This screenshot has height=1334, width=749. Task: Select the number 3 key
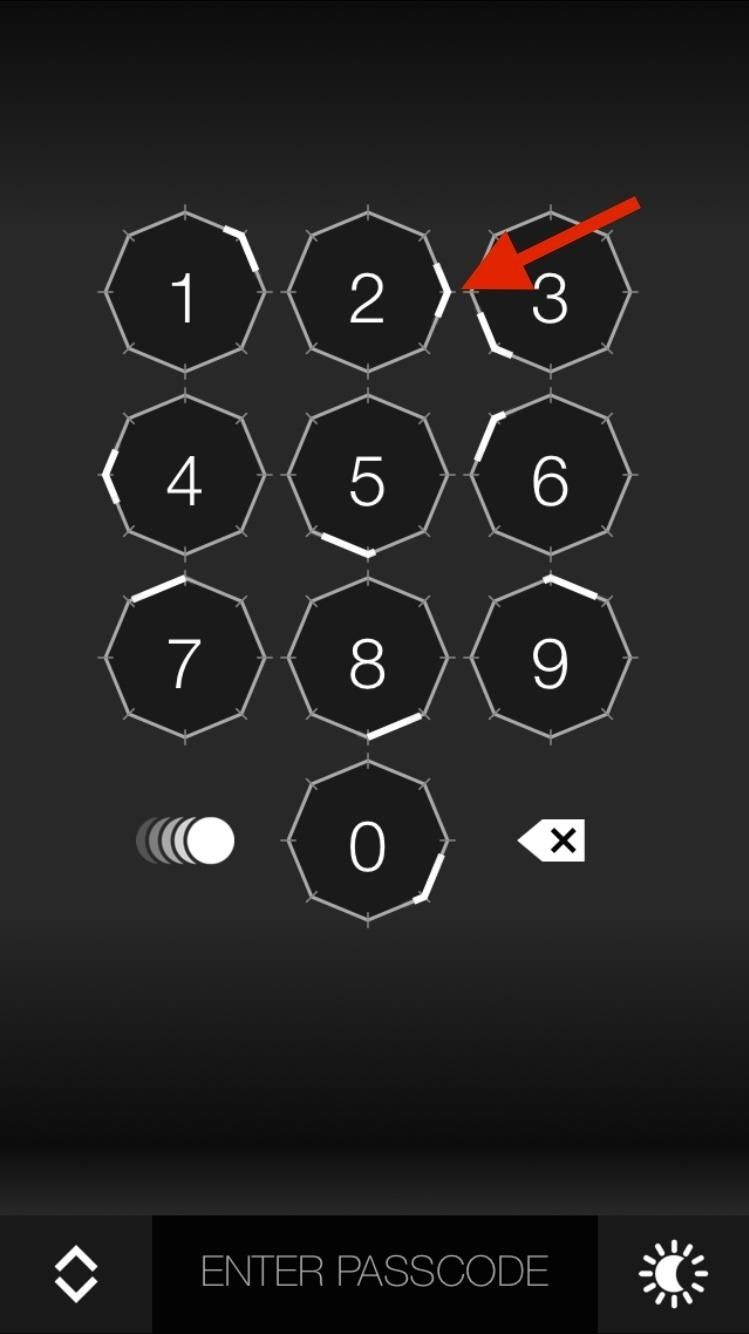click(550, 294)
